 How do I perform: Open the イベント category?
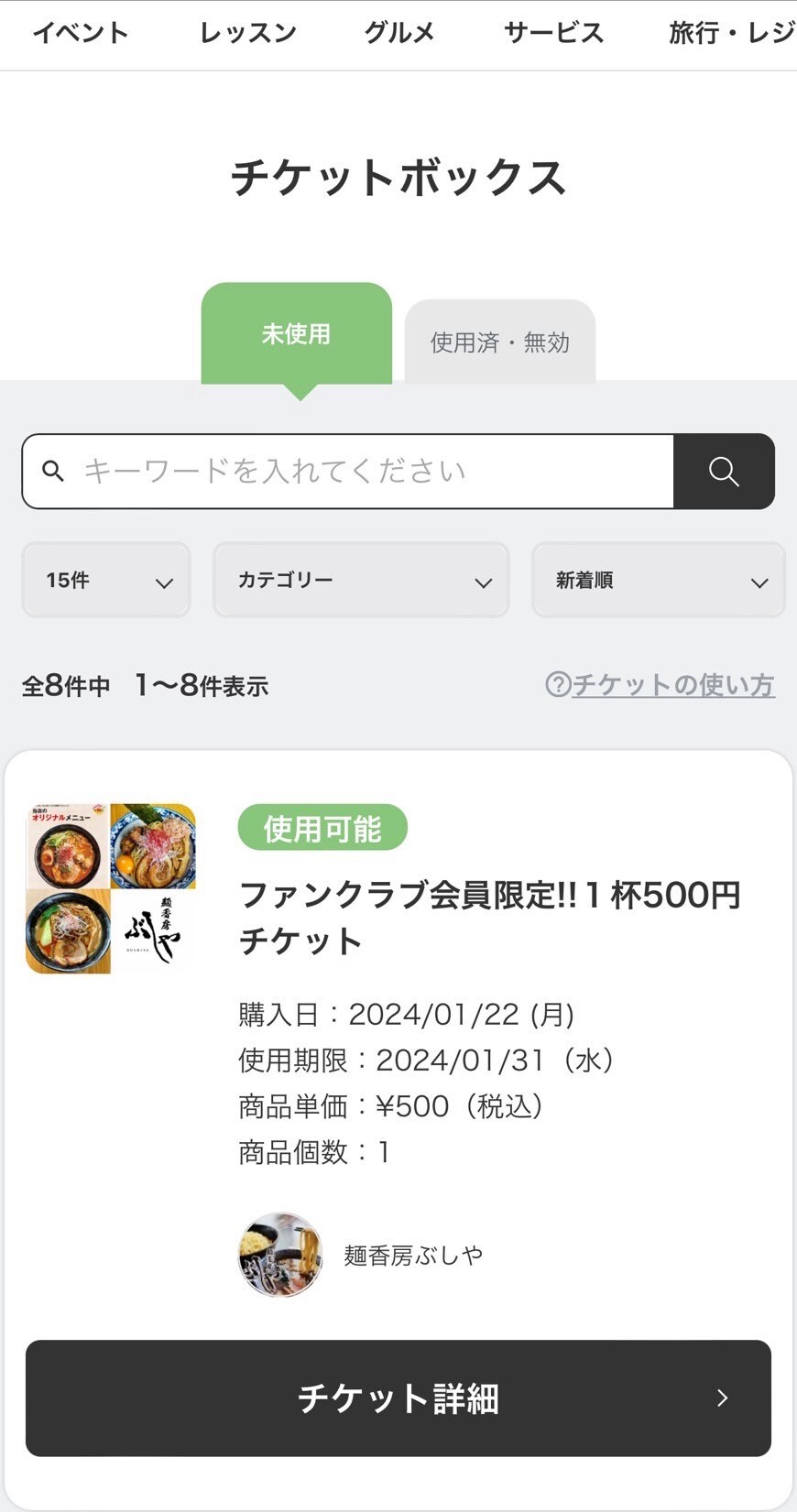[x=81, y=33]
